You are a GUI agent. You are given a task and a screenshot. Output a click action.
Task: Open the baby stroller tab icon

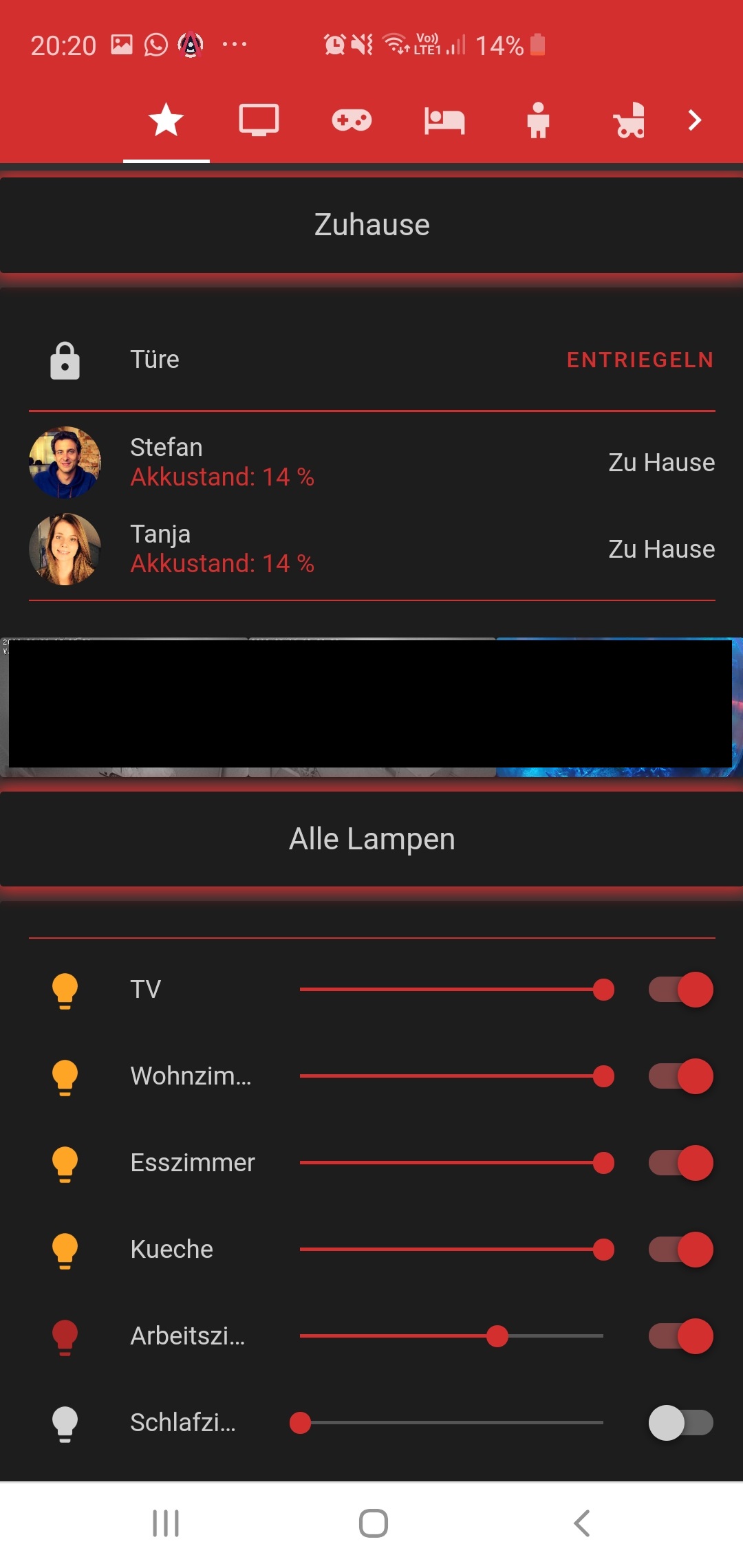click(629, 119)
